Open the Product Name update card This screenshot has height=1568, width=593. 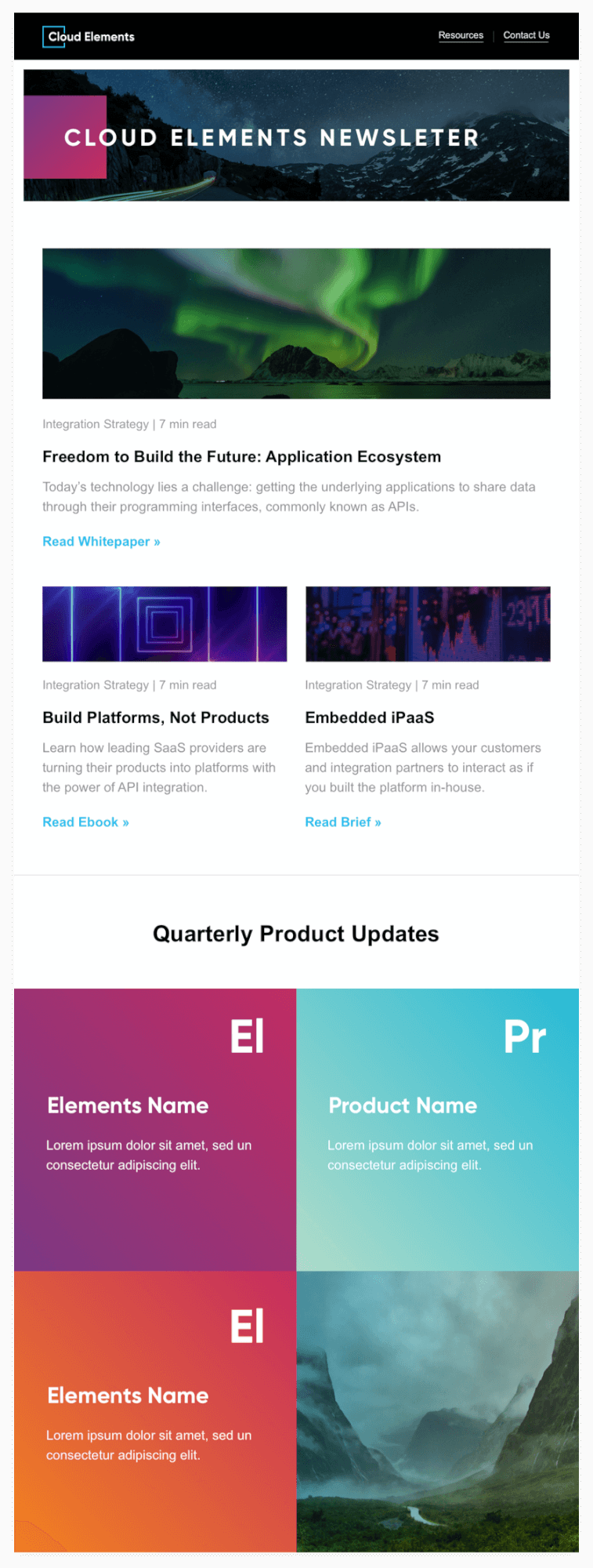[x=437, y=1129]
